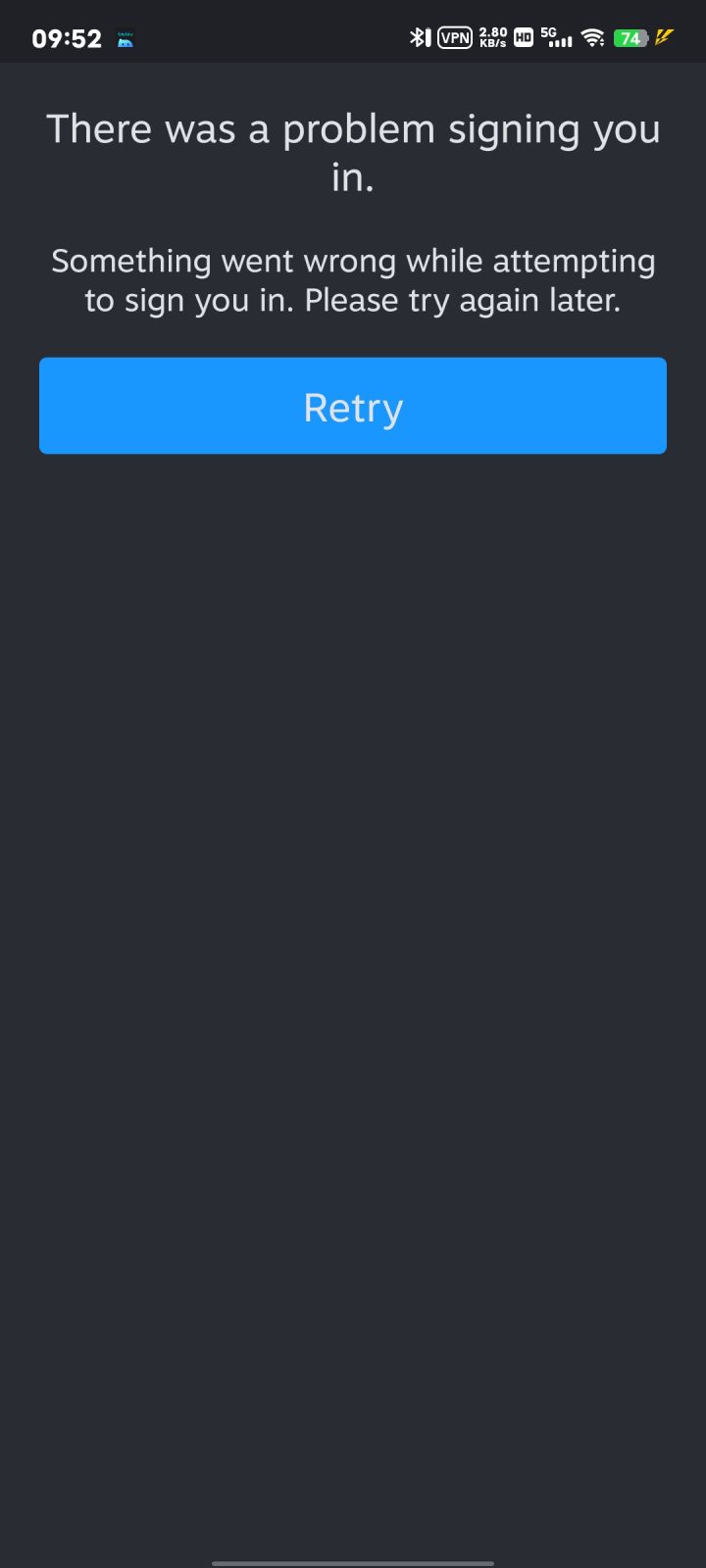This screenshot has width=706, height=1568.
Task: Tap the Steam icon in the status bar
Action: pyautogui.click(x=125, y=37)
